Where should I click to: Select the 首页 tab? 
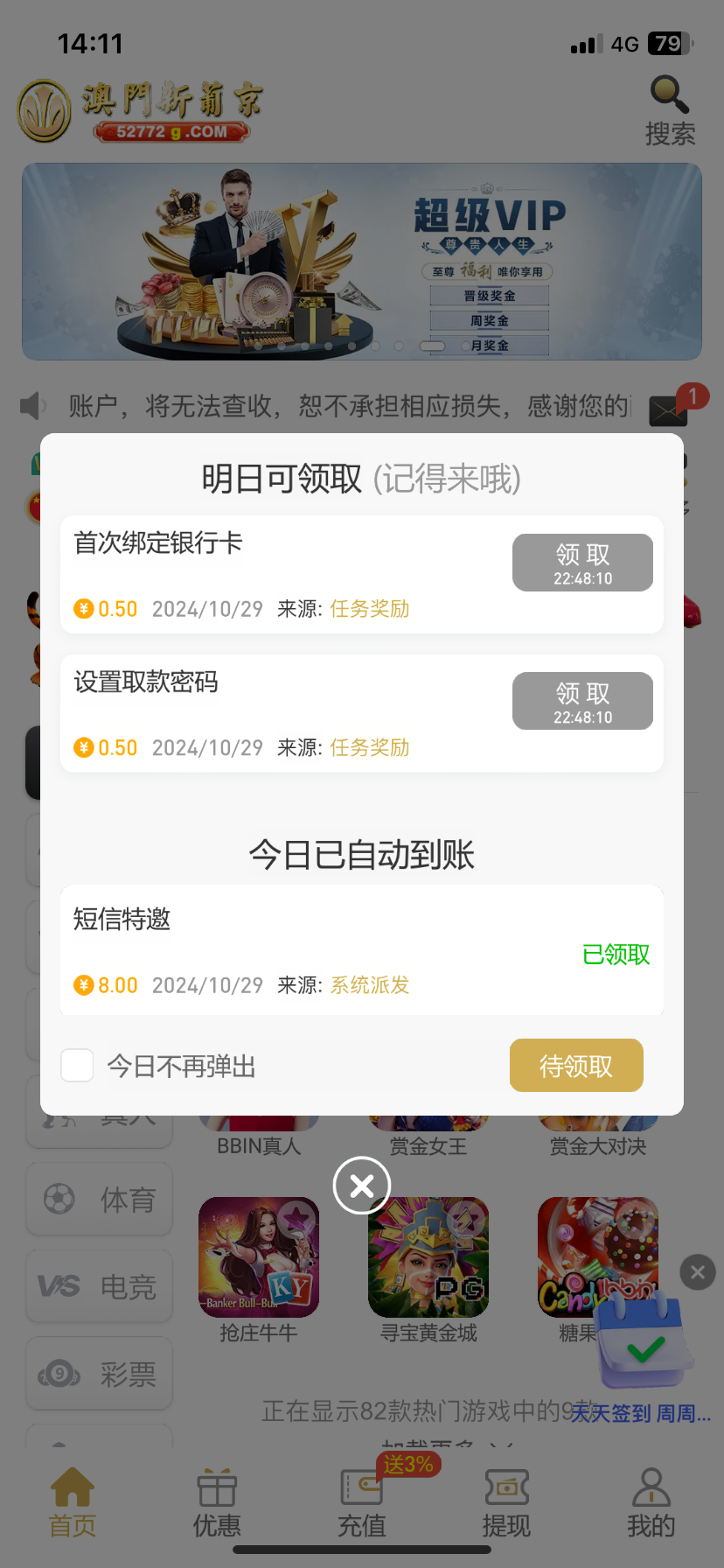73,1503
